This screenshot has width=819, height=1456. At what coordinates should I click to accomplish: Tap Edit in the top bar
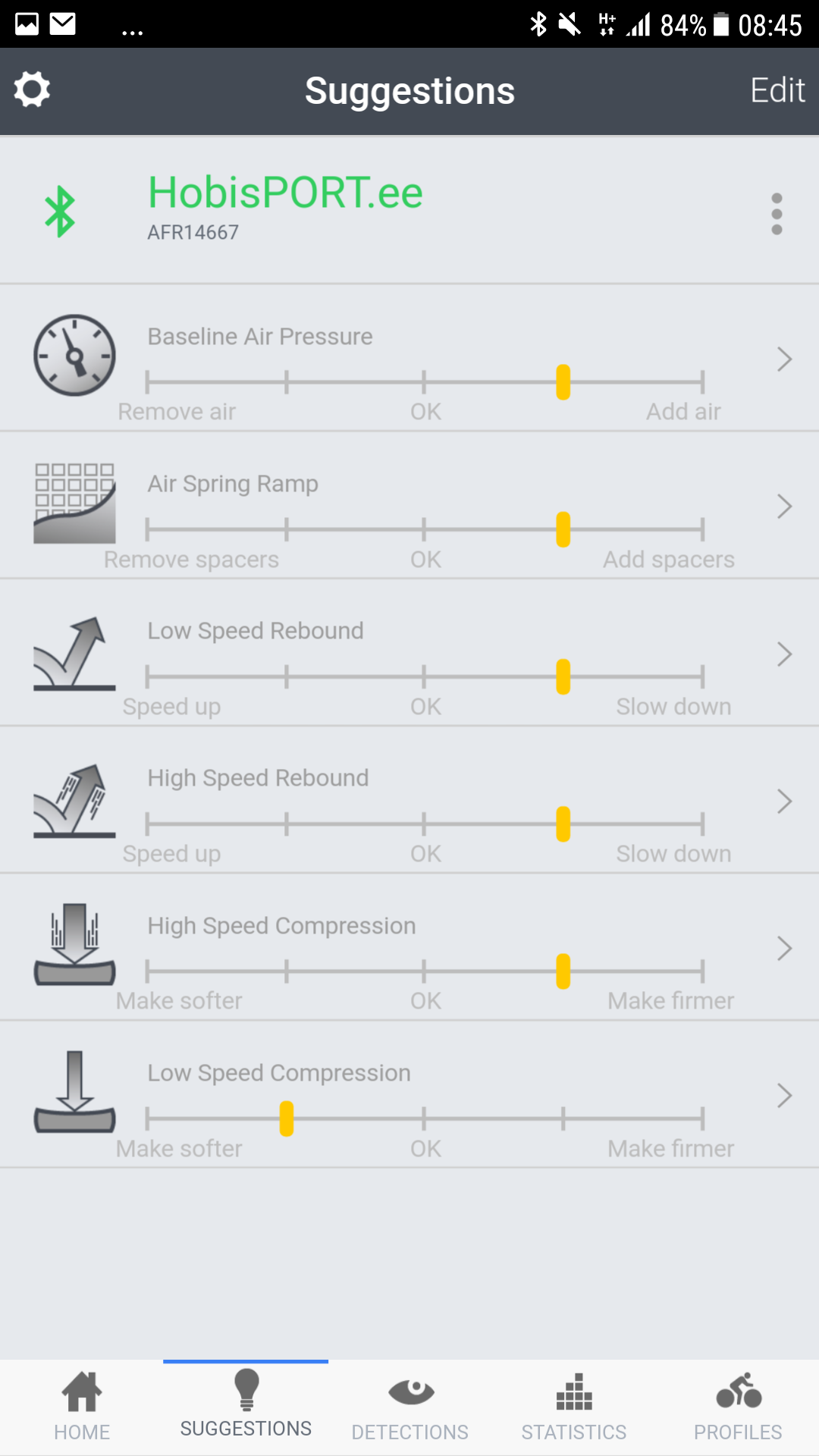click(777, 90)
